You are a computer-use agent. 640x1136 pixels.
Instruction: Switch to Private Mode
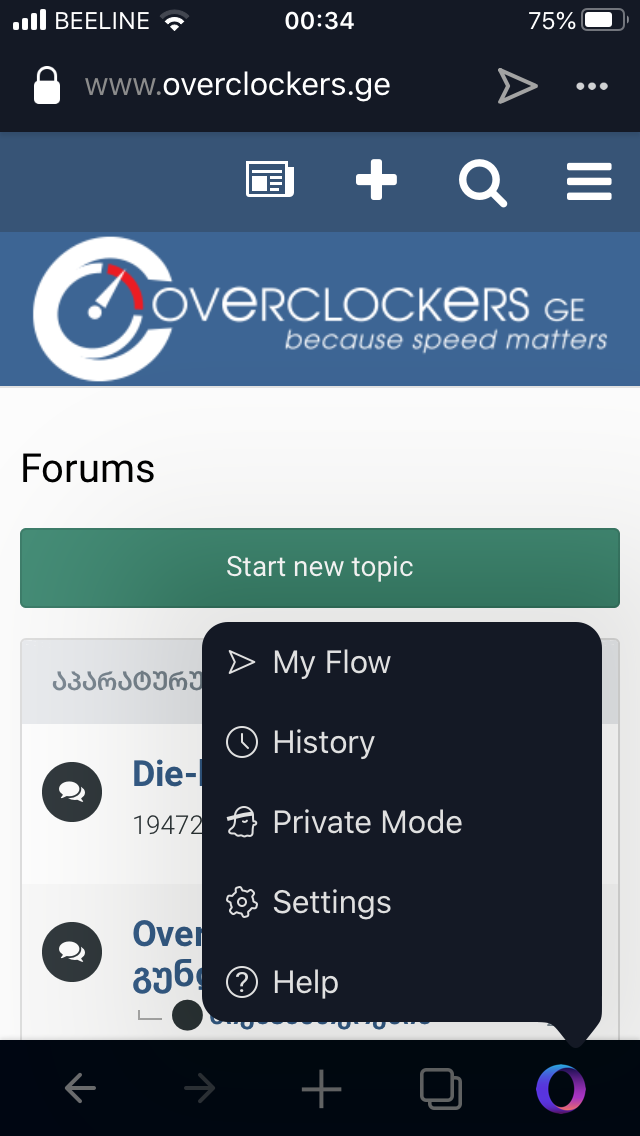tap(402, 822)
